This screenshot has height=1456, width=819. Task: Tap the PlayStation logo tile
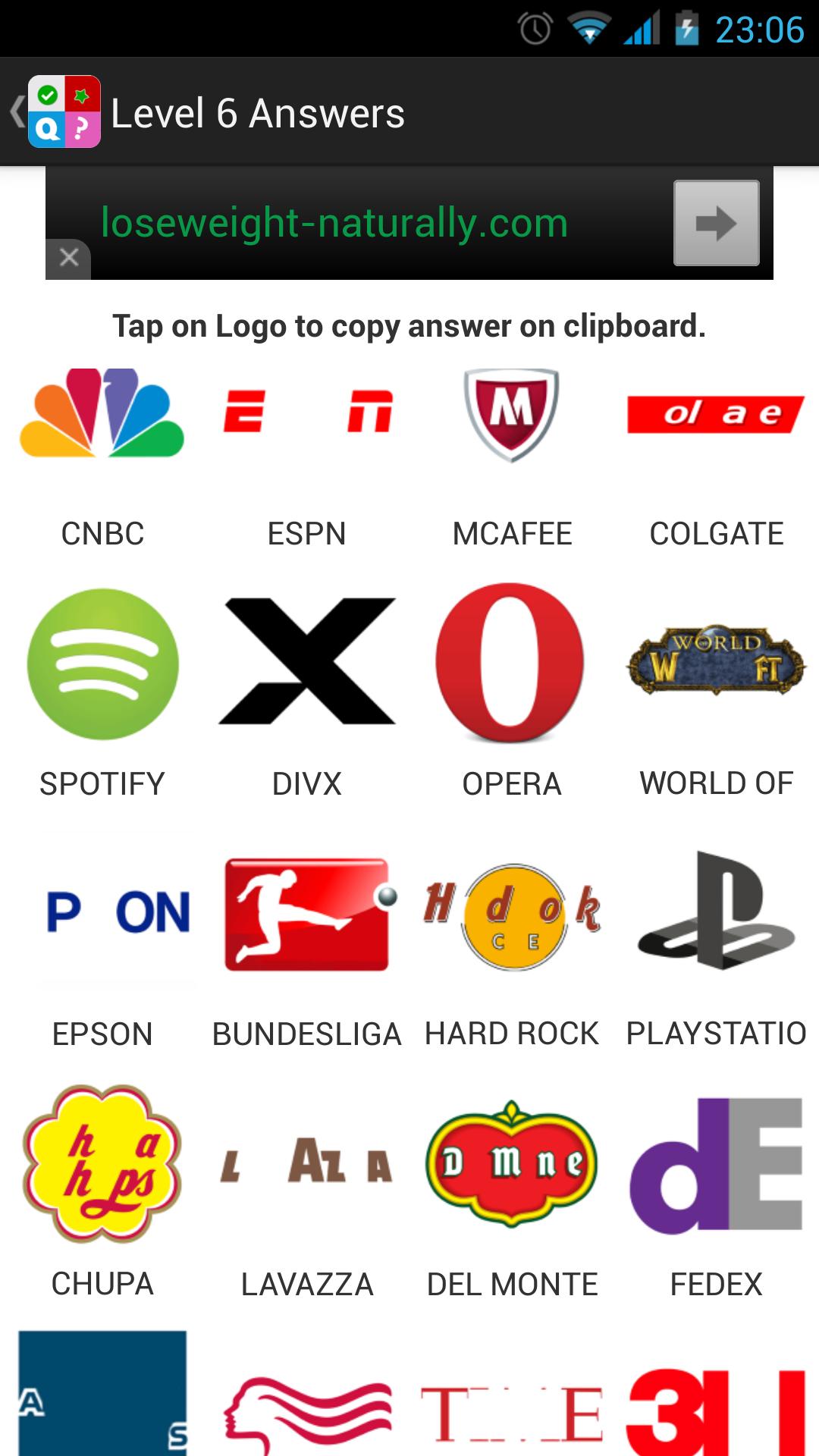click(716, 912)
